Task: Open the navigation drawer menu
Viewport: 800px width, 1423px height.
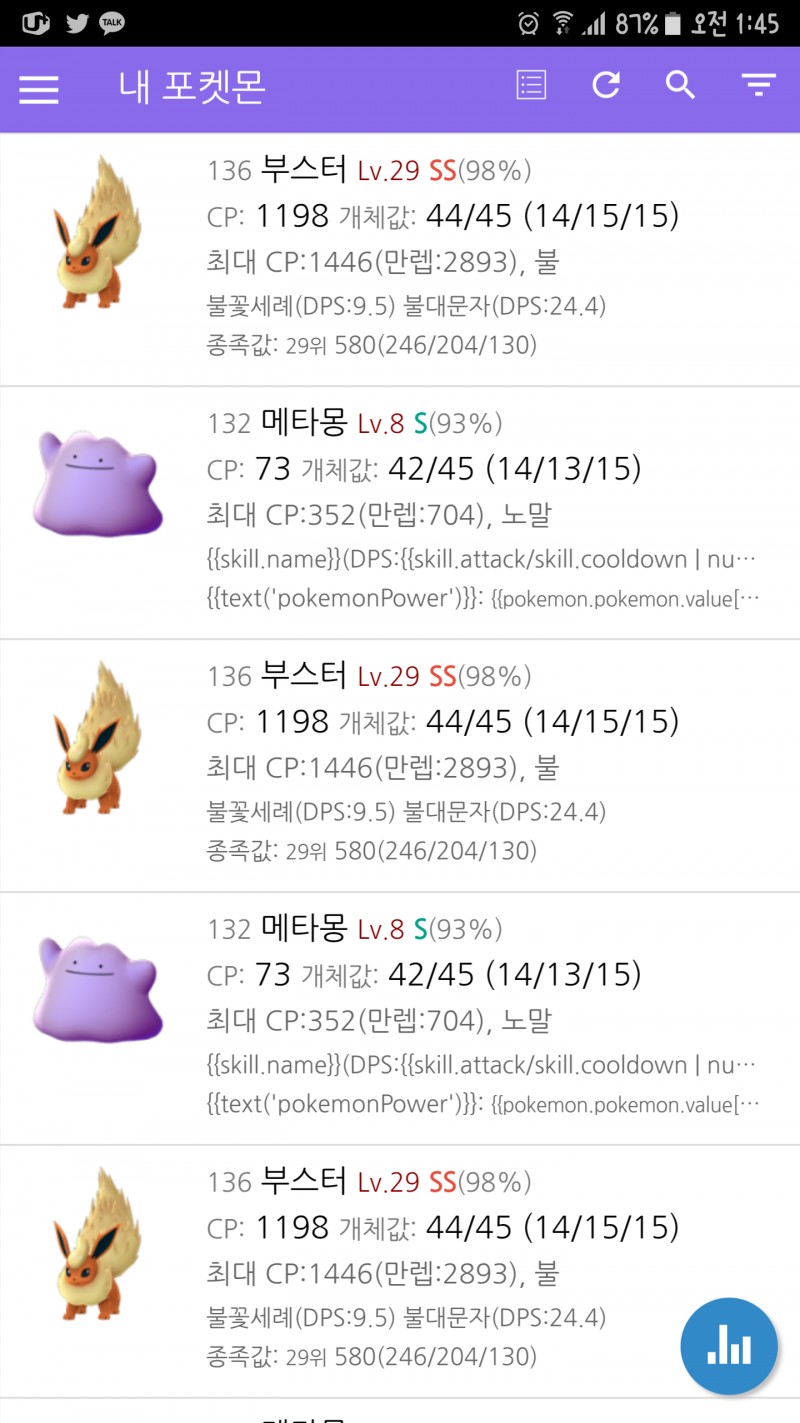Action: point(39,89)
